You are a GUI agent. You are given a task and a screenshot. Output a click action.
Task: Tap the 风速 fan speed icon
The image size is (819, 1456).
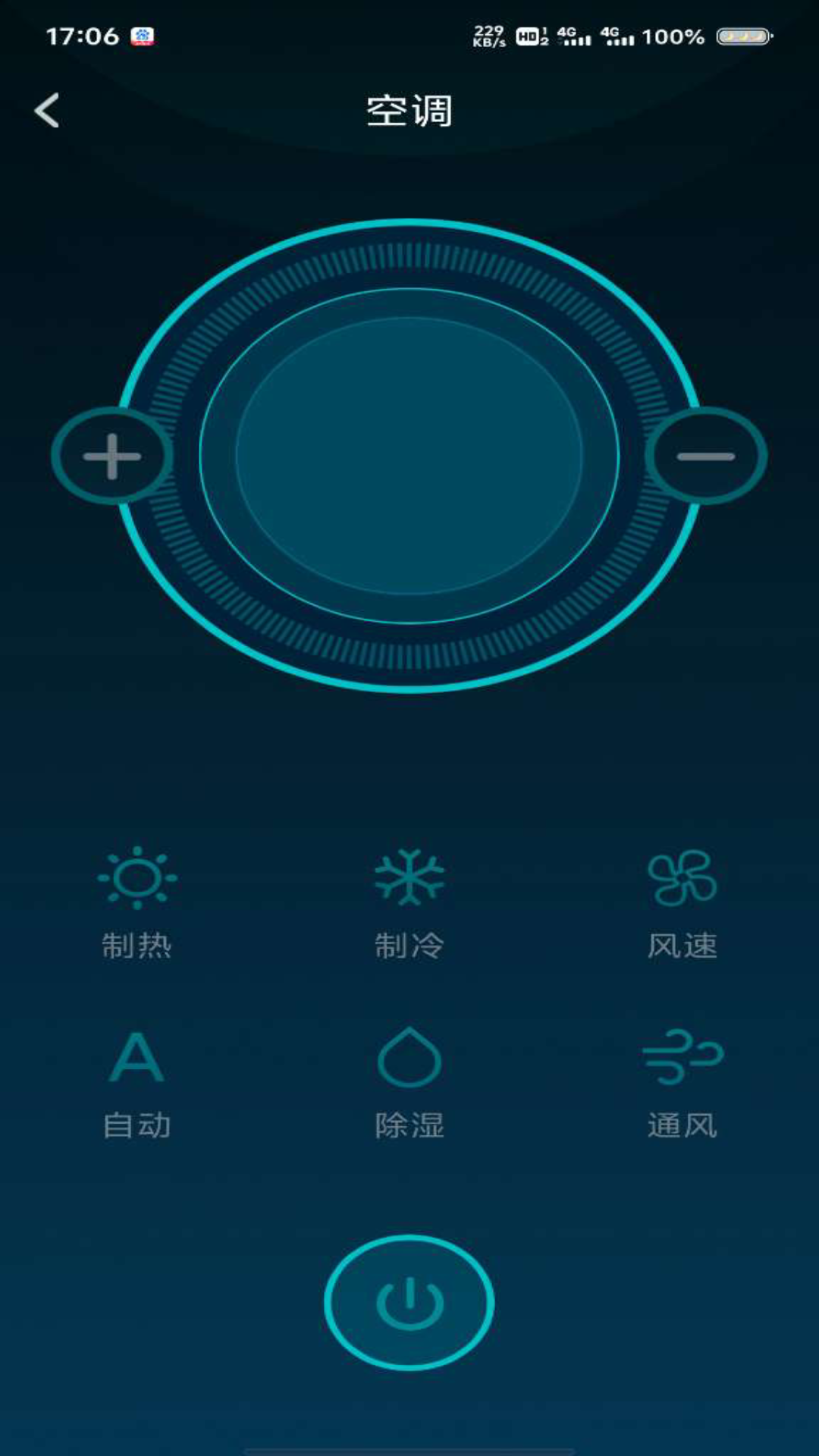coord(681,880)
